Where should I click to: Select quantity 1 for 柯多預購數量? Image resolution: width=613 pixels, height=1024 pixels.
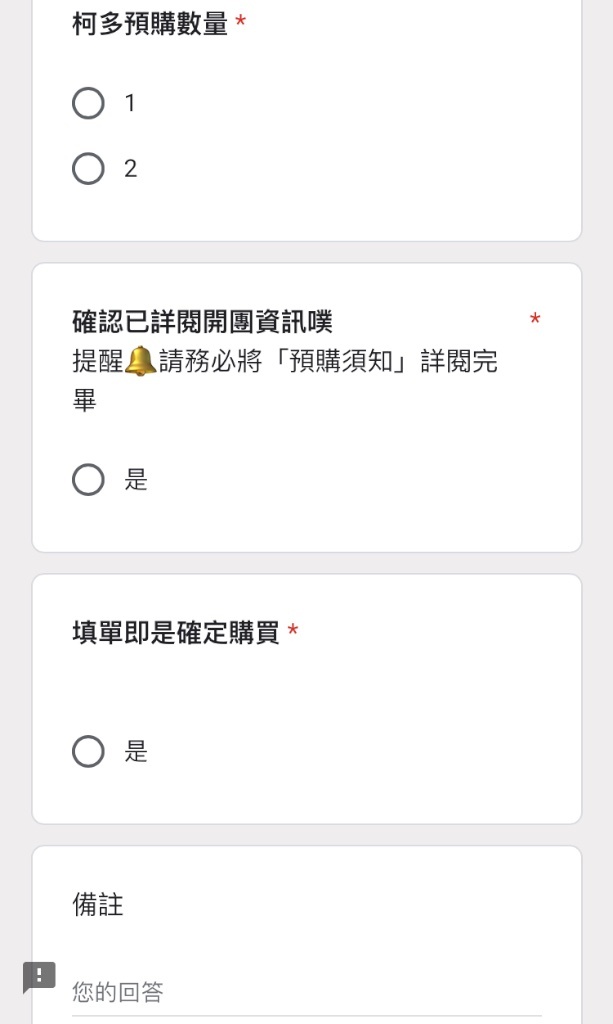(x=88, y=103)
